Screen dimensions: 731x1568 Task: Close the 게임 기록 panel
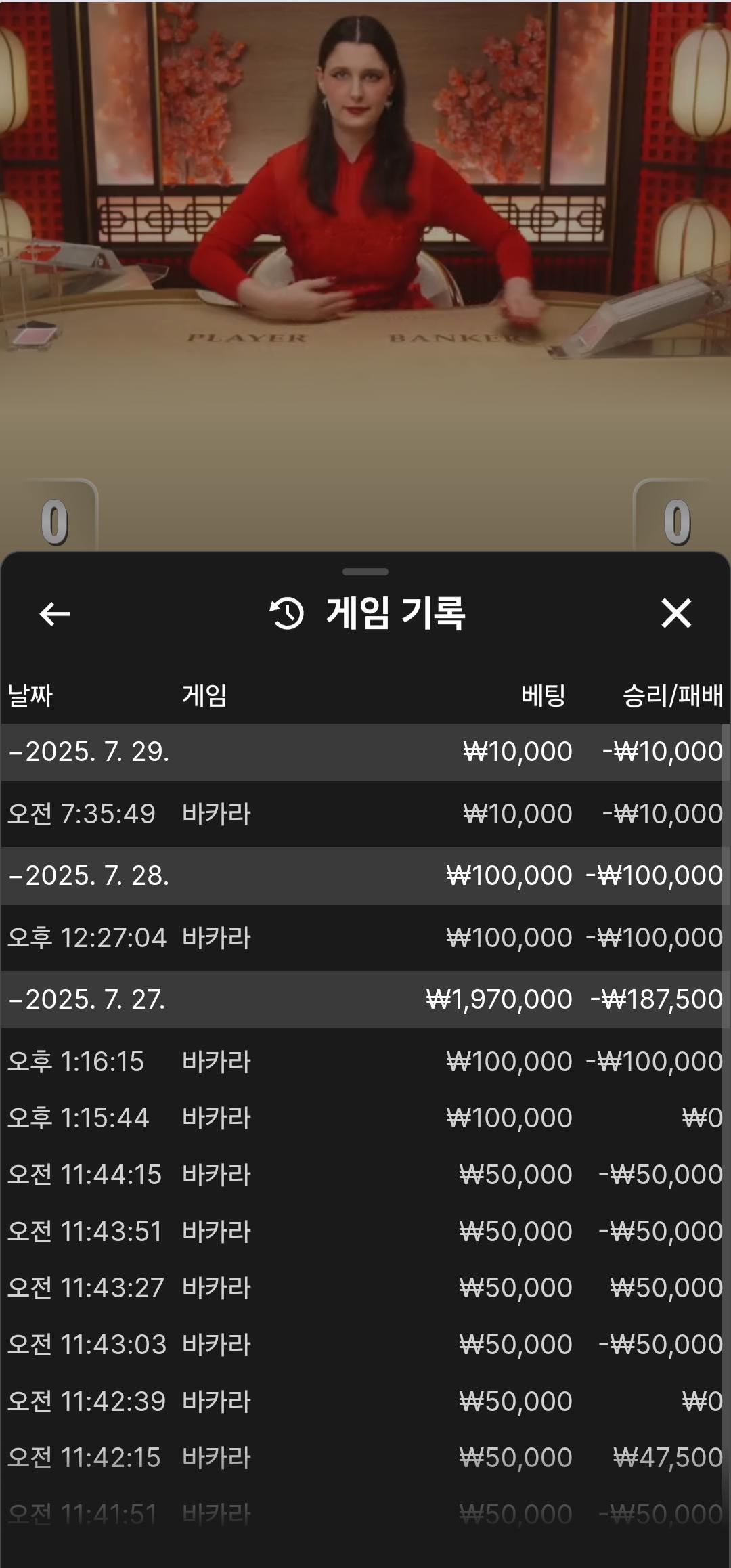click(675, 613)
